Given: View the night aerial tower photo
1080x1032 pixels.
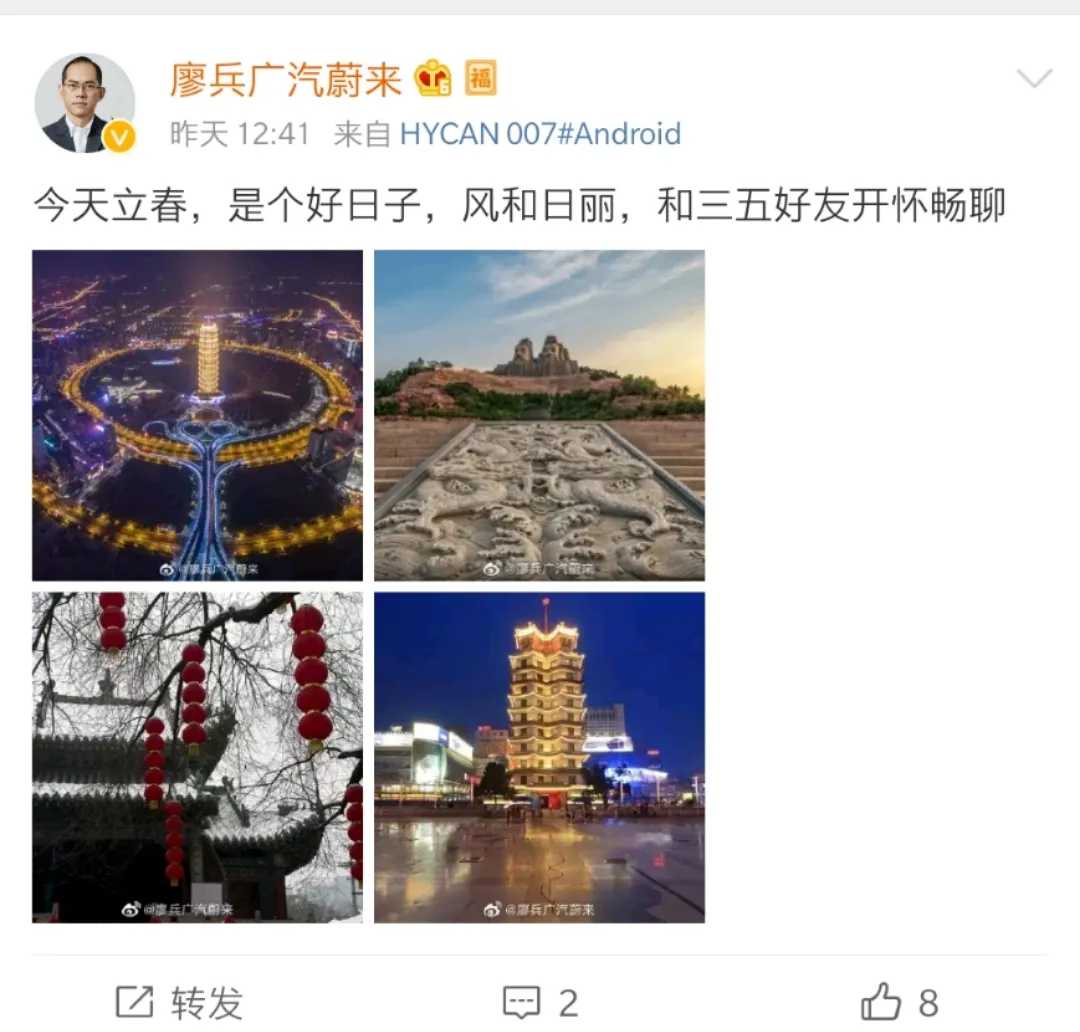Looking at the screenshot, I should 197,415.
